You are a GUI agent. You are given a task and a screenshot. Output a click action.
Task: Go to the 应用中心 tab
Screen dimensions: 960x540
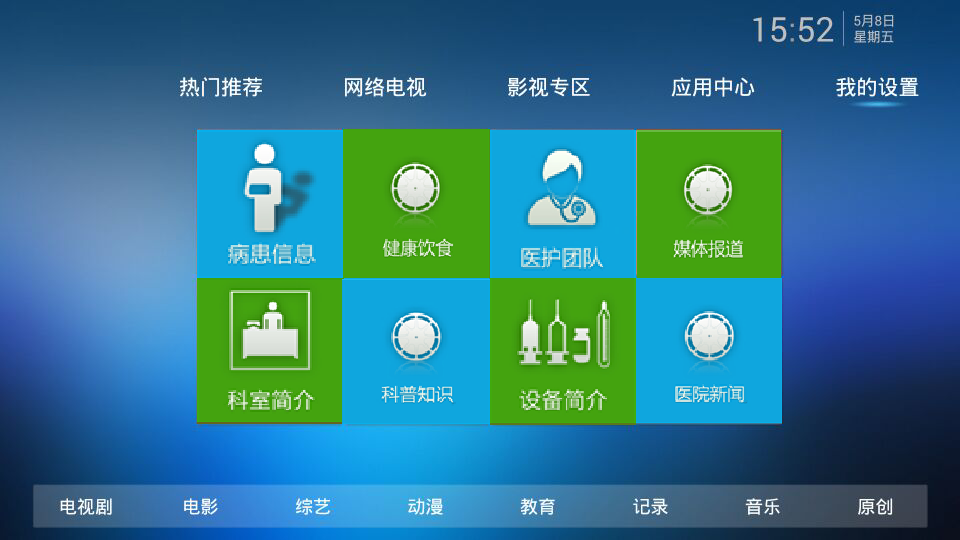[x=713, y=88]
